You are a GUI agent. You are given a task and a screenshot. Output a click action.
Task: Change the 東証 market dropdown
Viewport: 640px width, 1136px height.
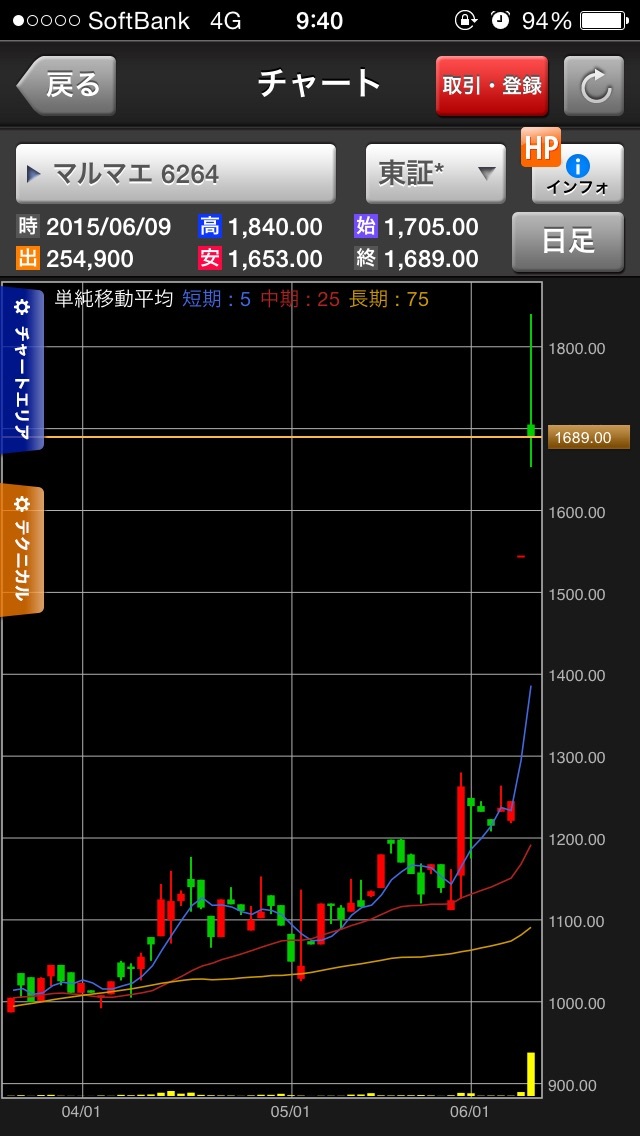click(x=434, y=174)
